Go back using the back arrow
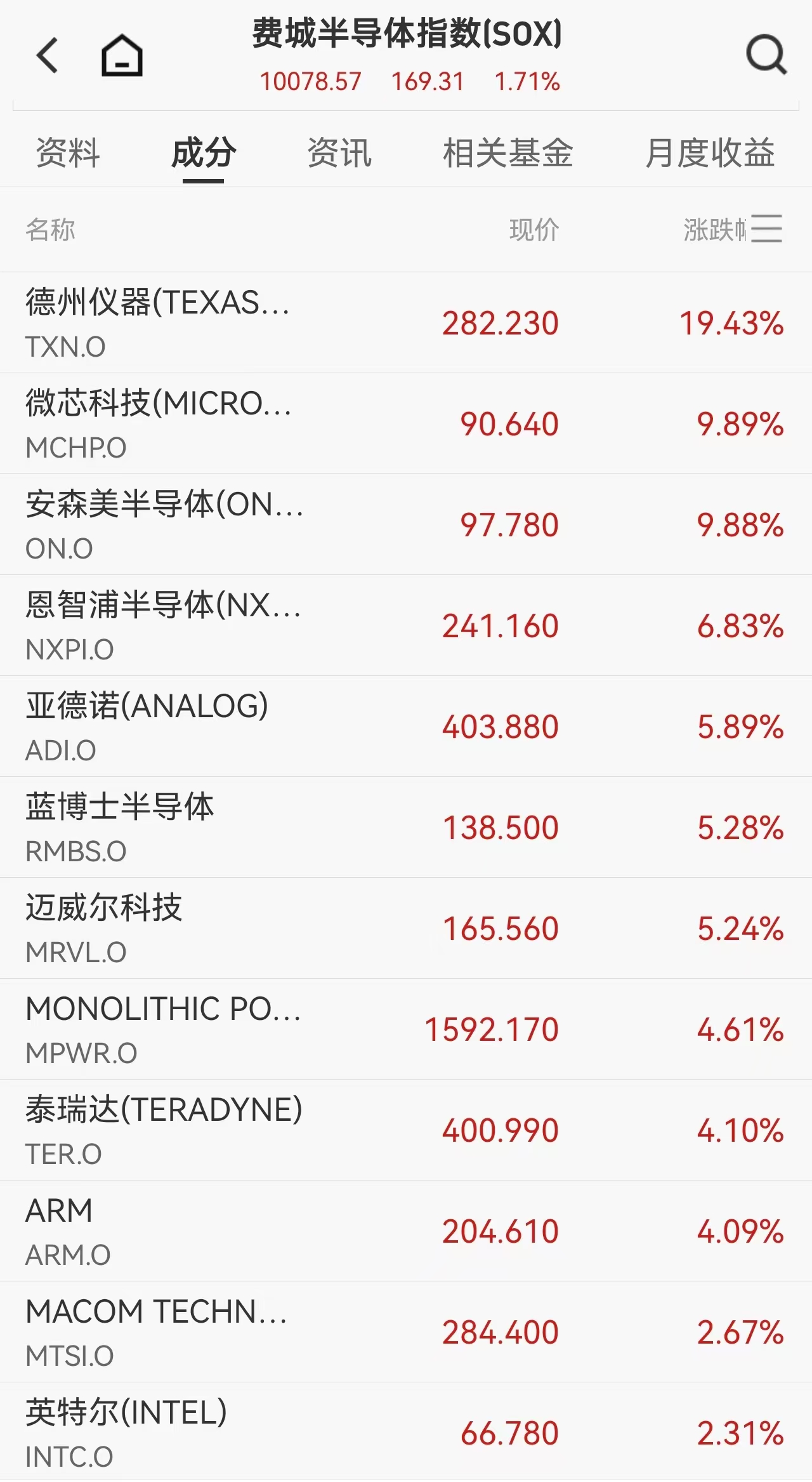Screen dimensions: 812x1482 48,55
